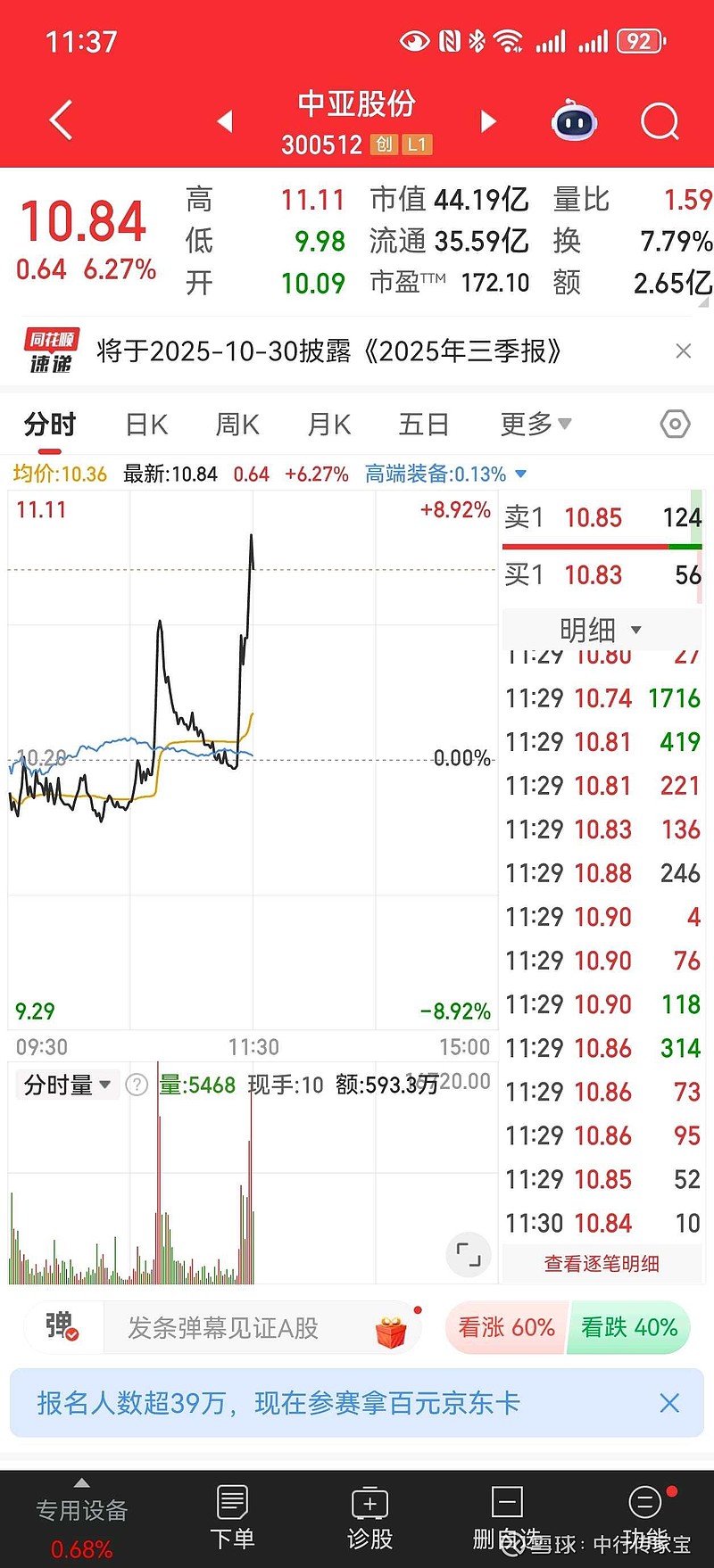Open the search magnifier icon
This screenshot has height=1568, width=714.
[x=659, y=120]
